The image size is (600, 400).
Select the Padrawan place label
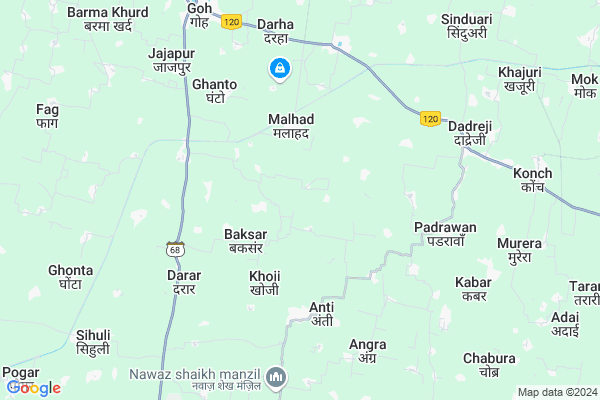coord(445,234)
